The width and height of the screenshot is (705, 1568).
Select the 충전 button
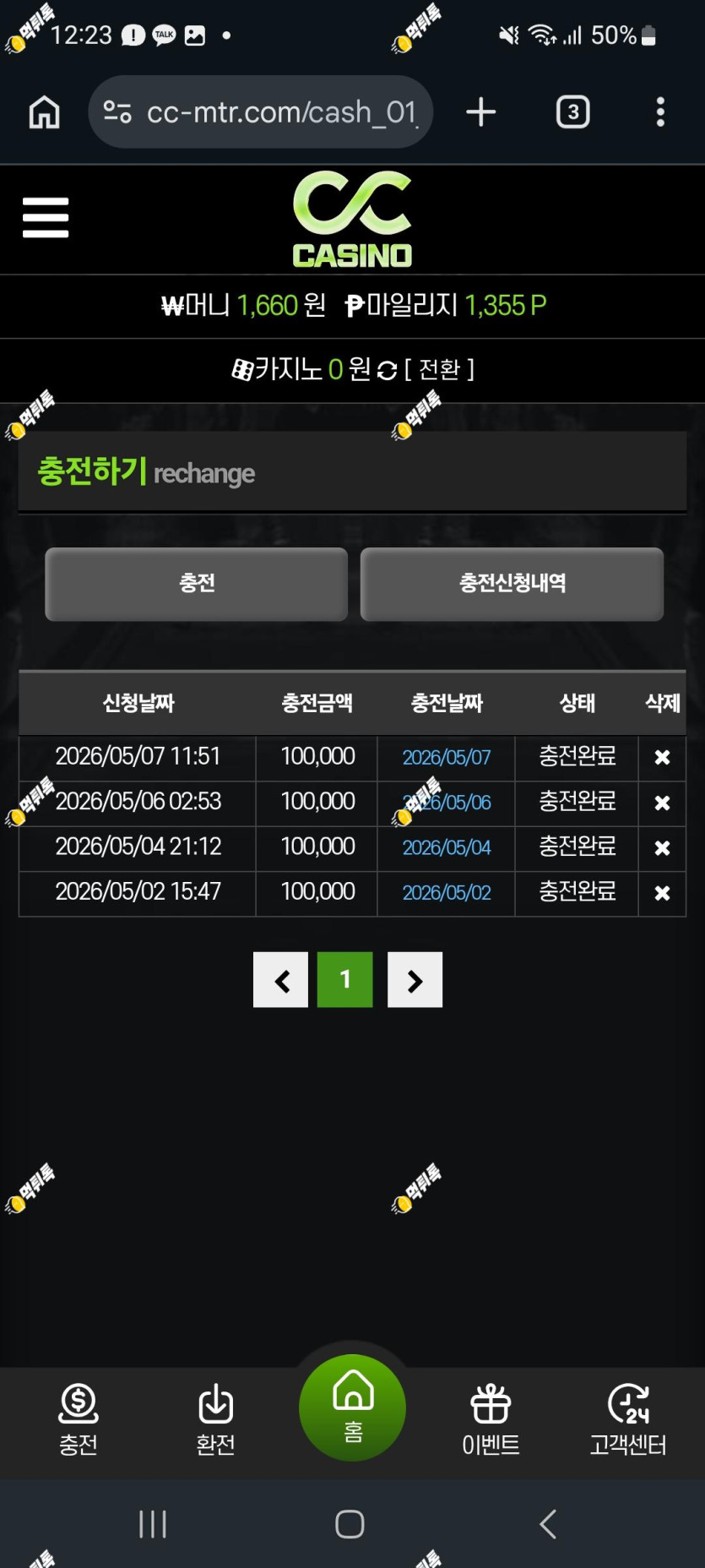point(196,584)
